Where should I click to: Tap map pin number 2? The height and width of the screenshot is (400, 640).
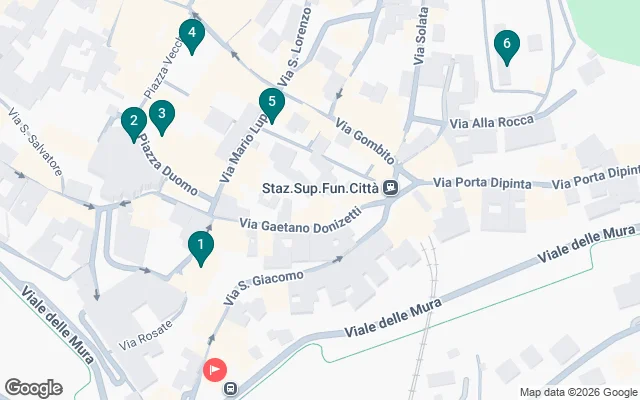[x=132, y=123]
